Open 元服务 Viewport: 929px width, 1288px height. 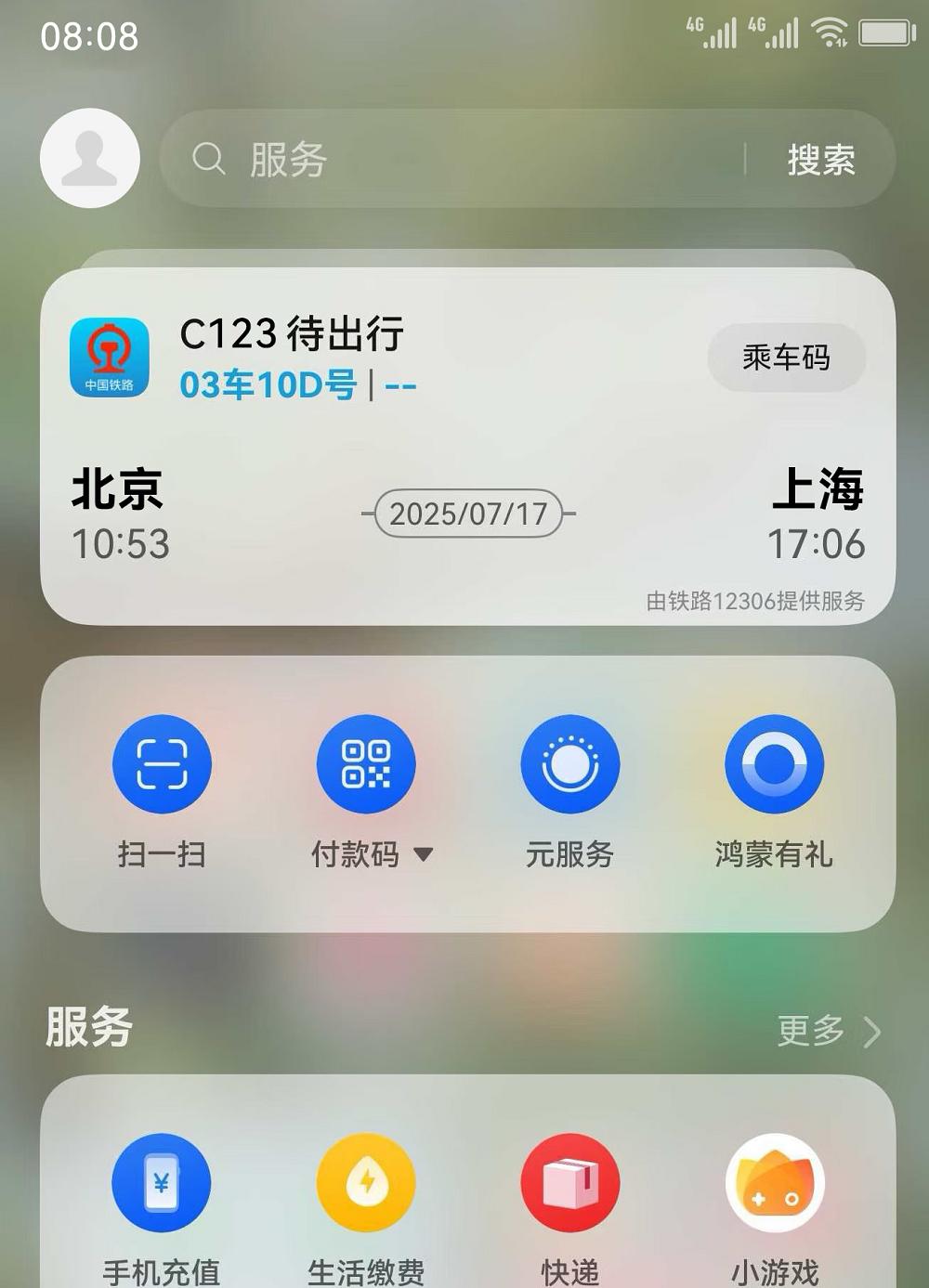tap(569, 764)
